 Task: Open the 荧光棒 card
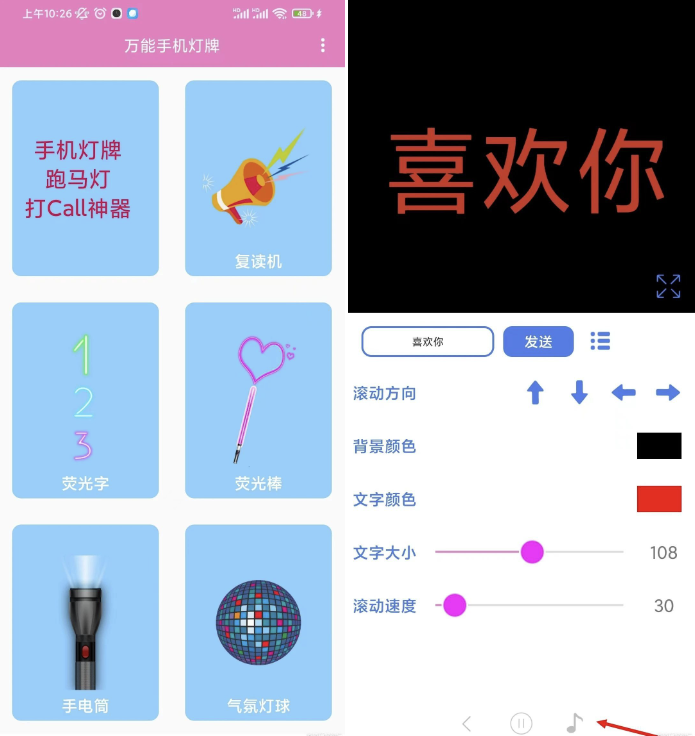click(x=258, y=400)
